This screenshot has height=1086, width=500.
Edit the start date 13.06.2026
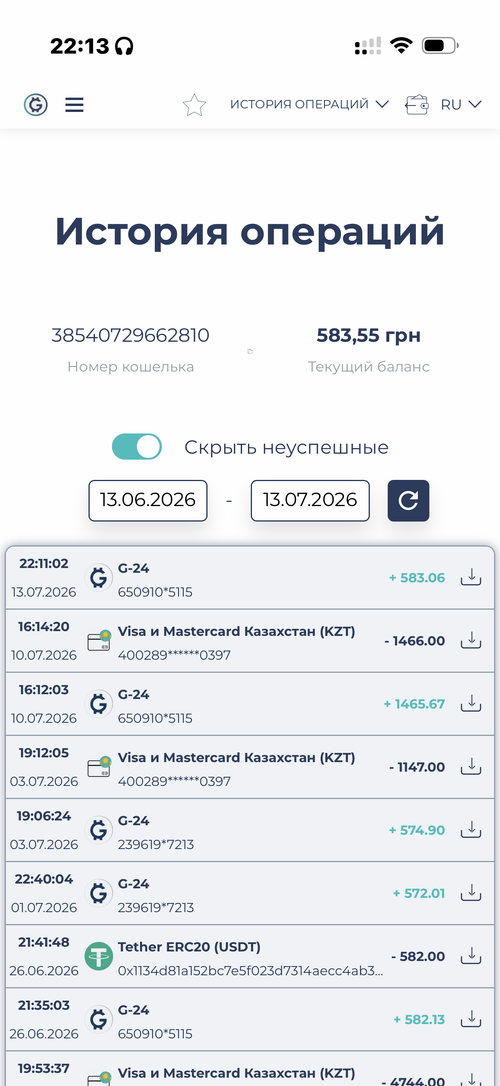point(148,500)
